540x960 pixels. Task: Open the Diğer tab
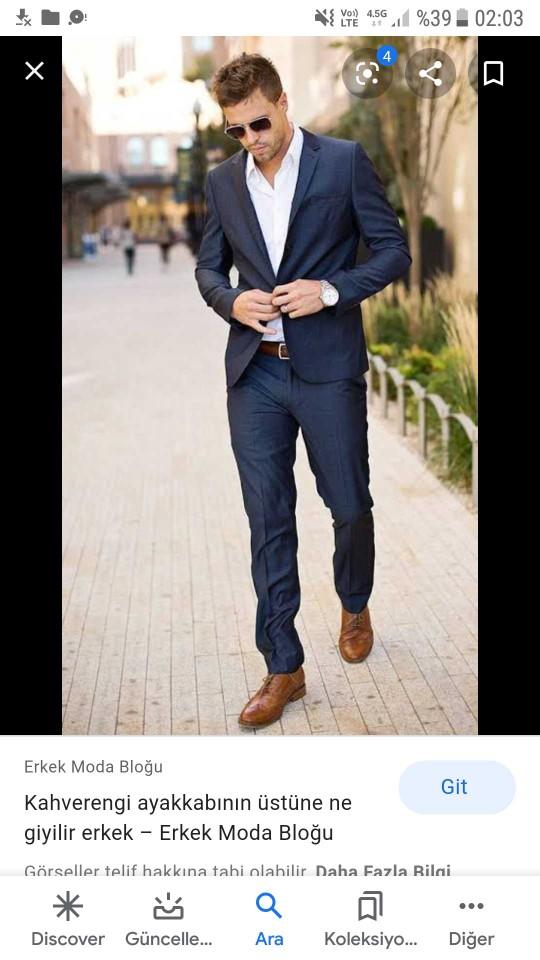click(x=471, y=919)
